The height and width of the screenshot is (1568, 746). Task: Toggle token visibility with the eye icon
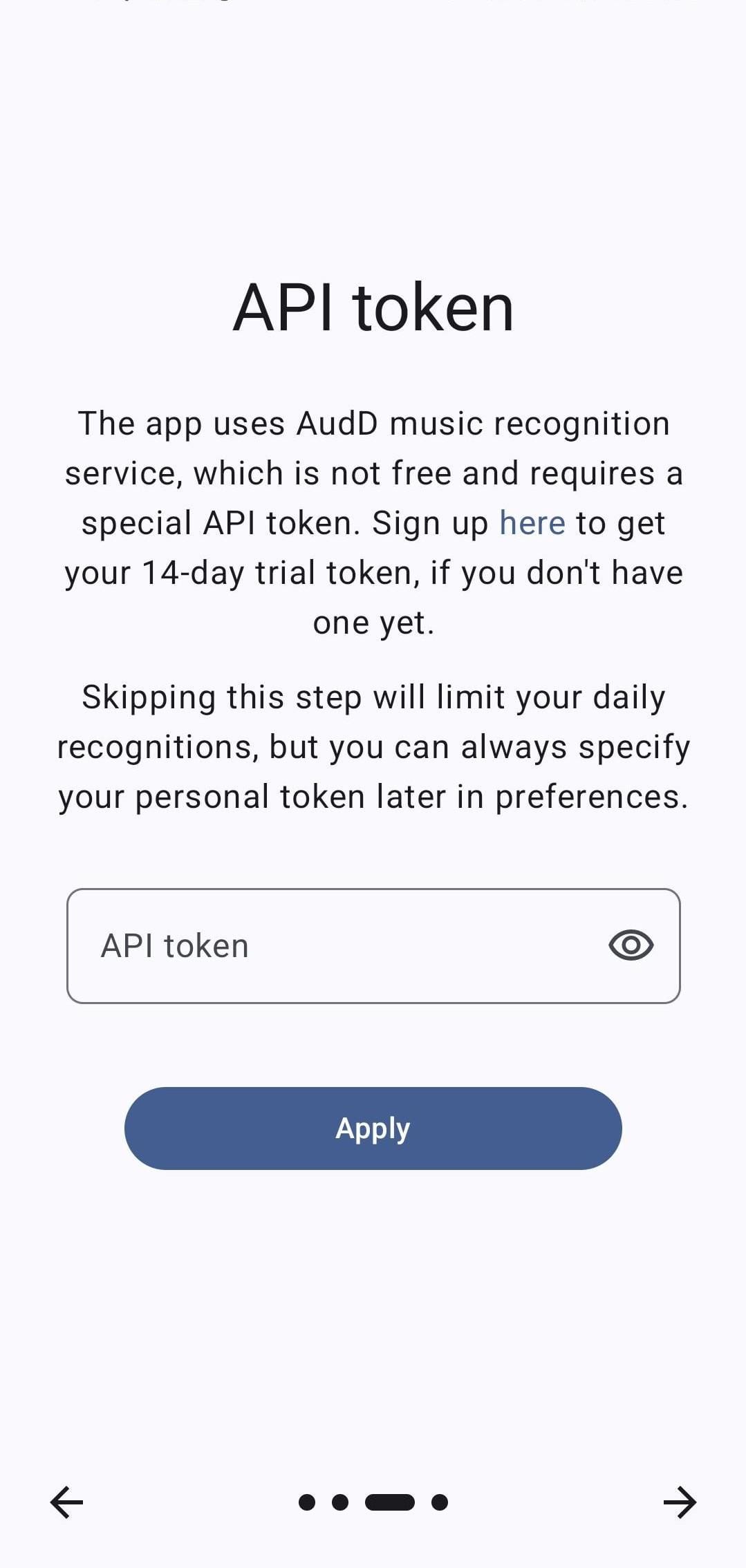click(x=631, y=945)
